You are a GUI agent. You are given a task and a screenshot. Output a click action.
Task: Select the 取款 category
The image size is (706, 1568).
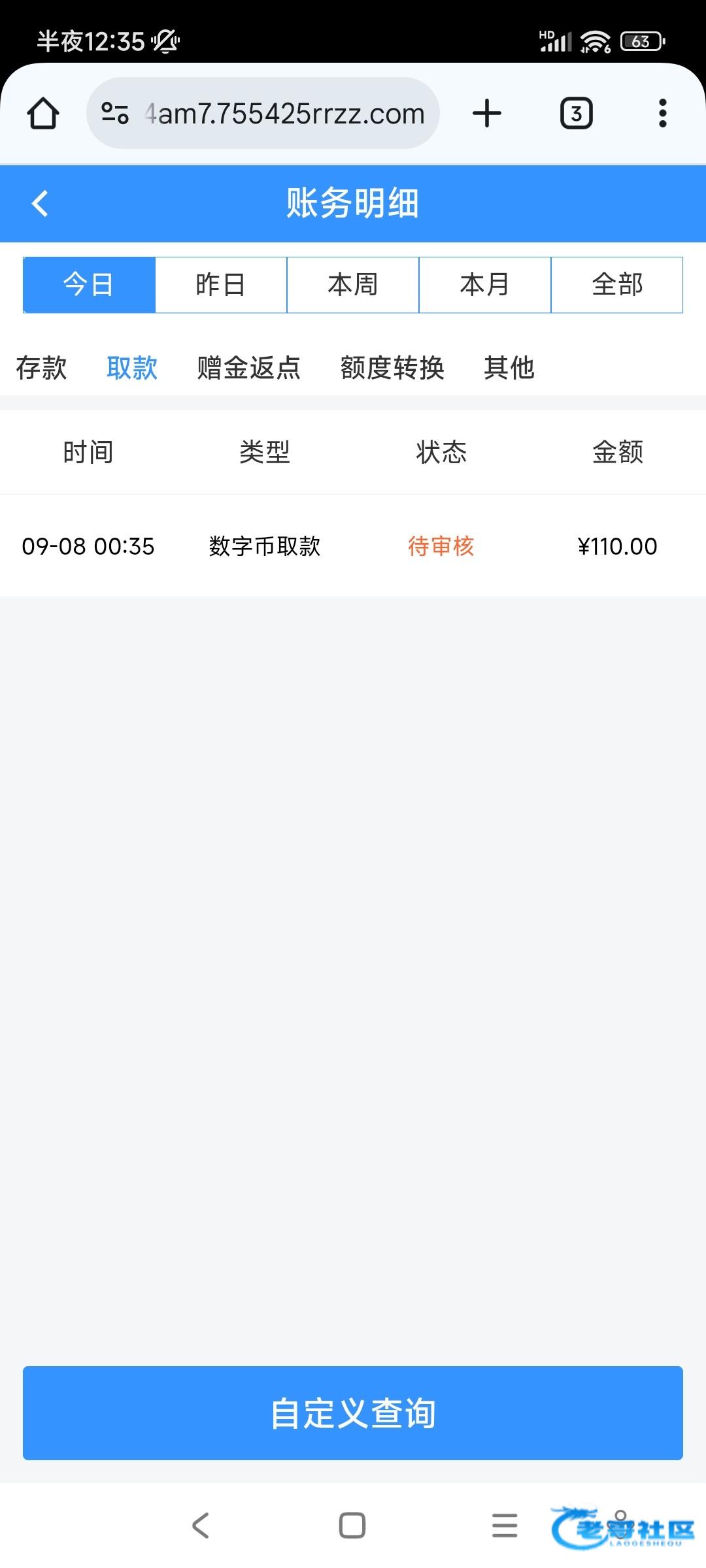click(x=132, y=368)
